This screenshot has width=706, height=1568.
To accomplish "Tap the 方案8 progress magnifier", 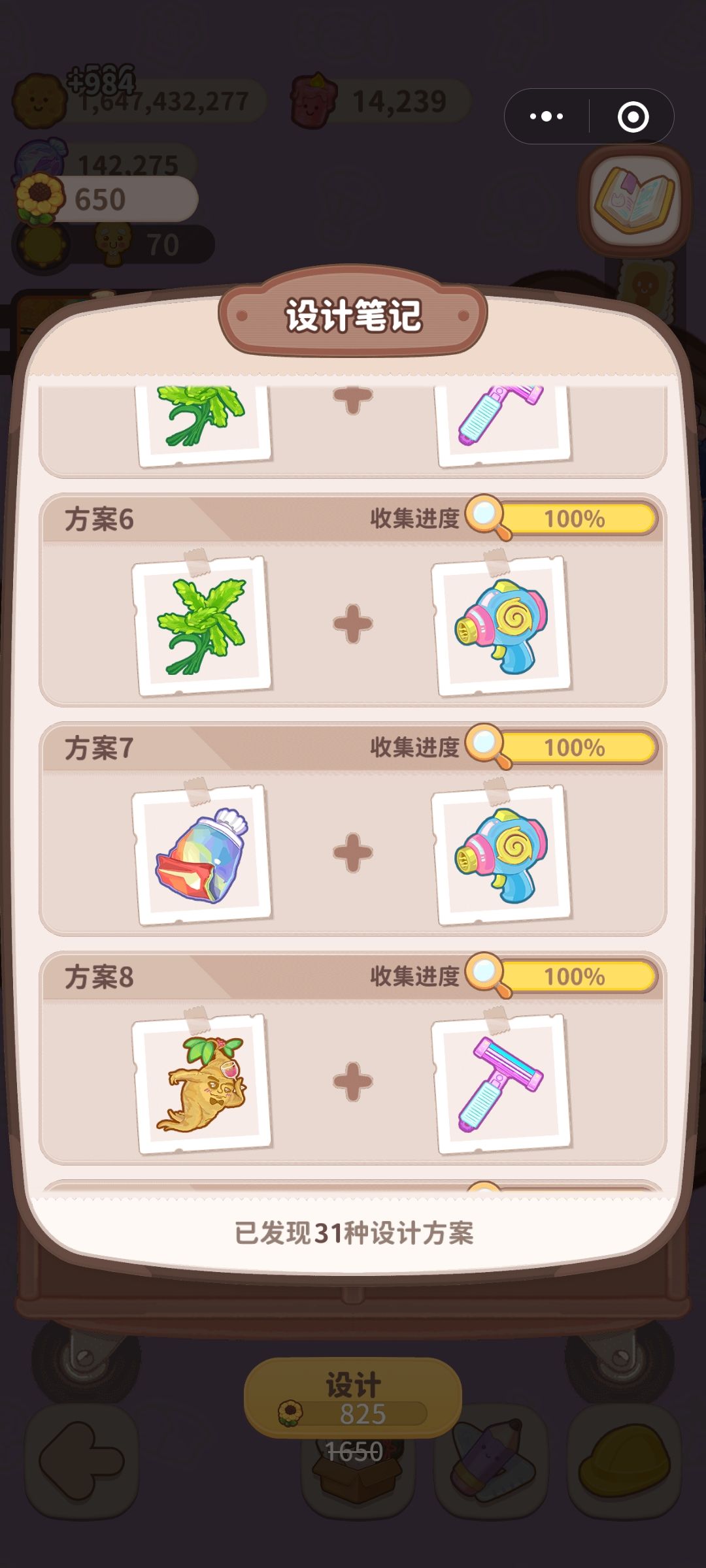I will tap(488, 975).
